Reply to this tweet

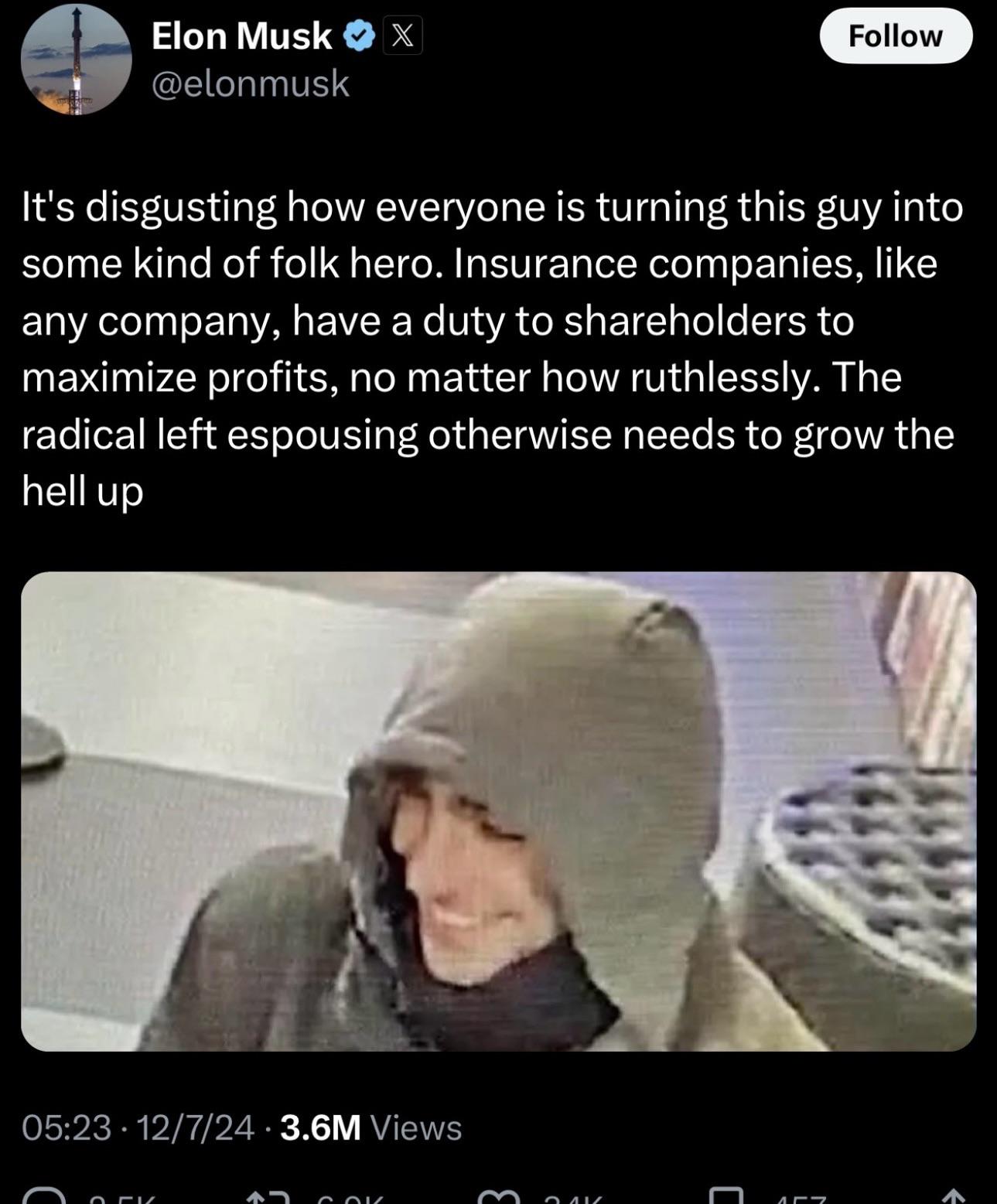point(43,1196)
